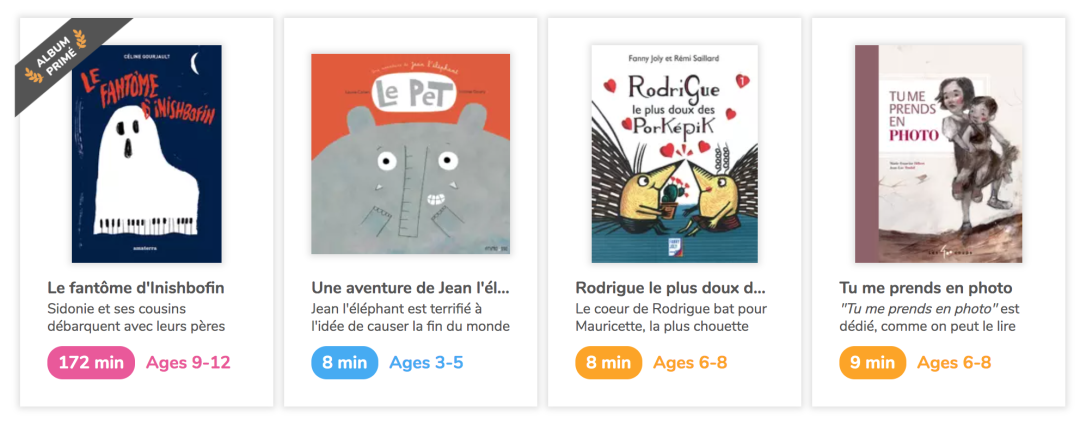Open Le fantôme d'Inishbofin book card

pos(146,155)
